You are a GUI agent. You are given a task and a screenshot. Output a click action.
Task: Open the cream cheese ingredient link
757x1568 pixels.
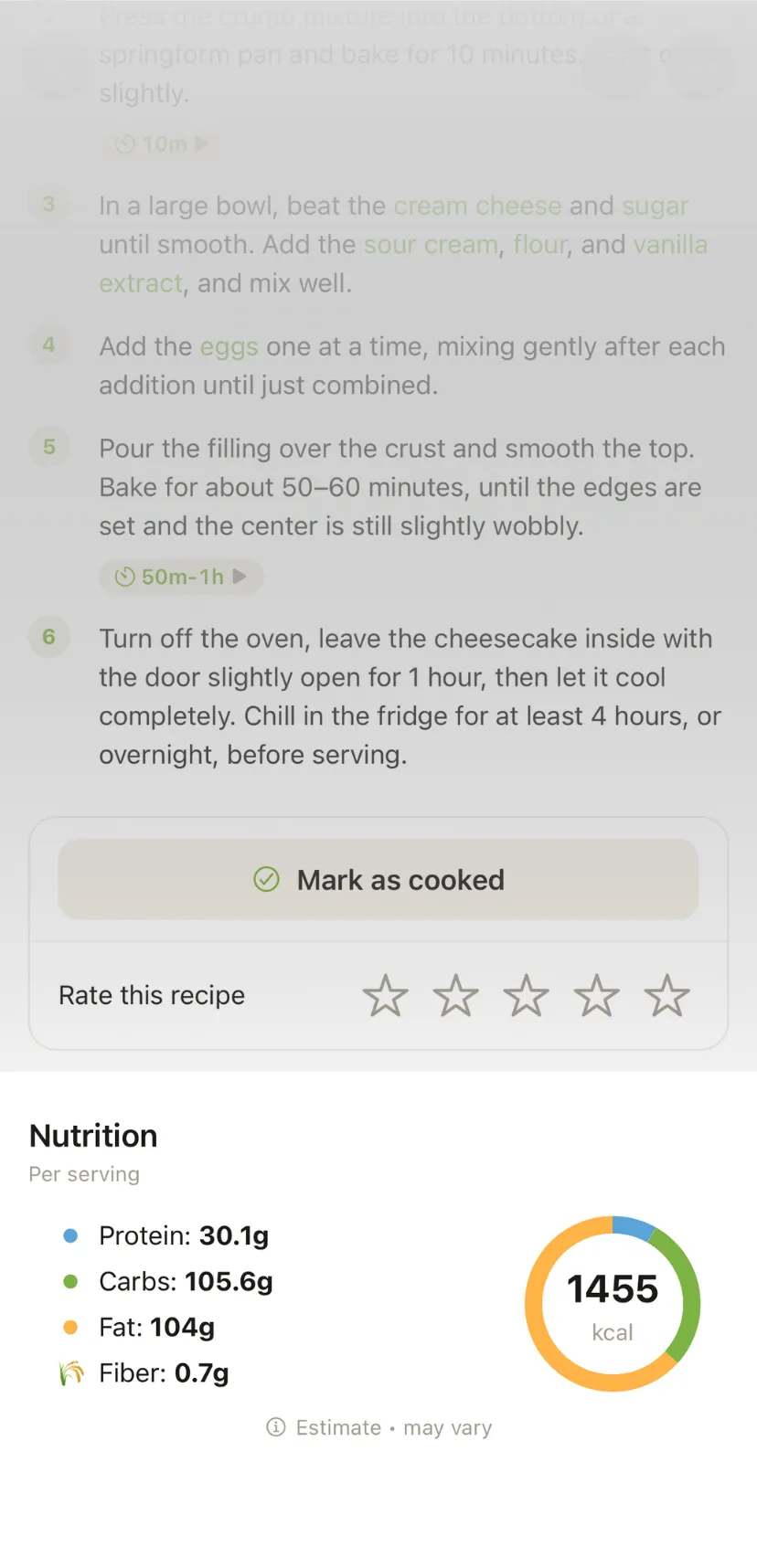coord(477,206)
